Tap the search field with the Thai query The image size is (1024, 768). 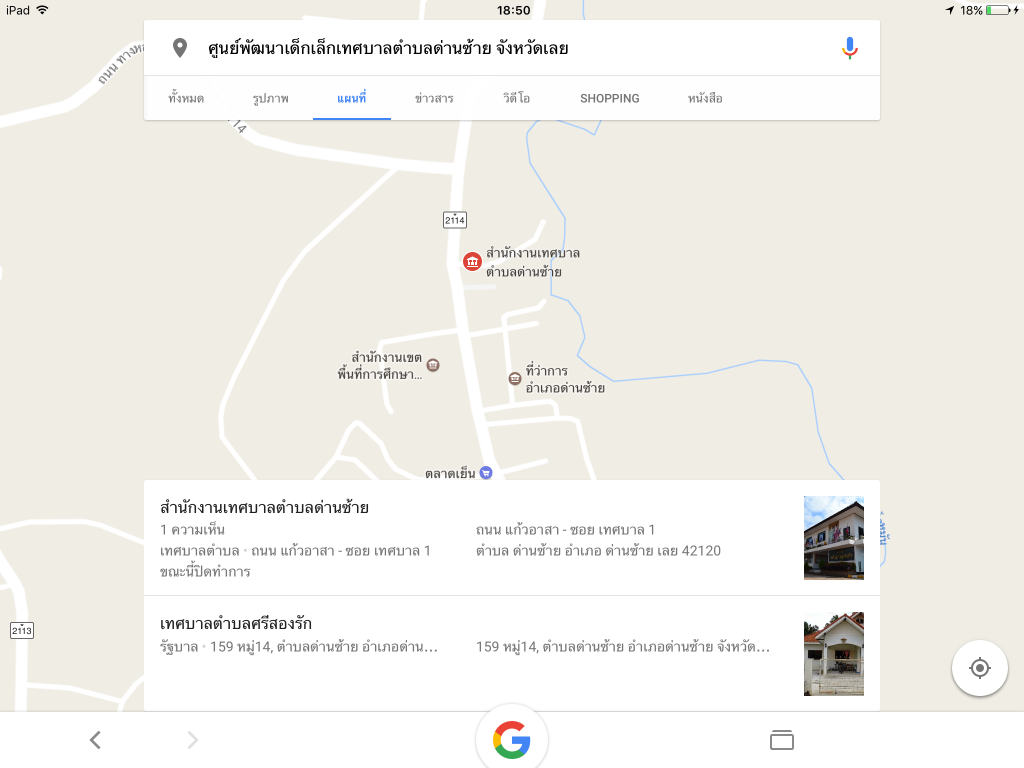click(500, 48)
